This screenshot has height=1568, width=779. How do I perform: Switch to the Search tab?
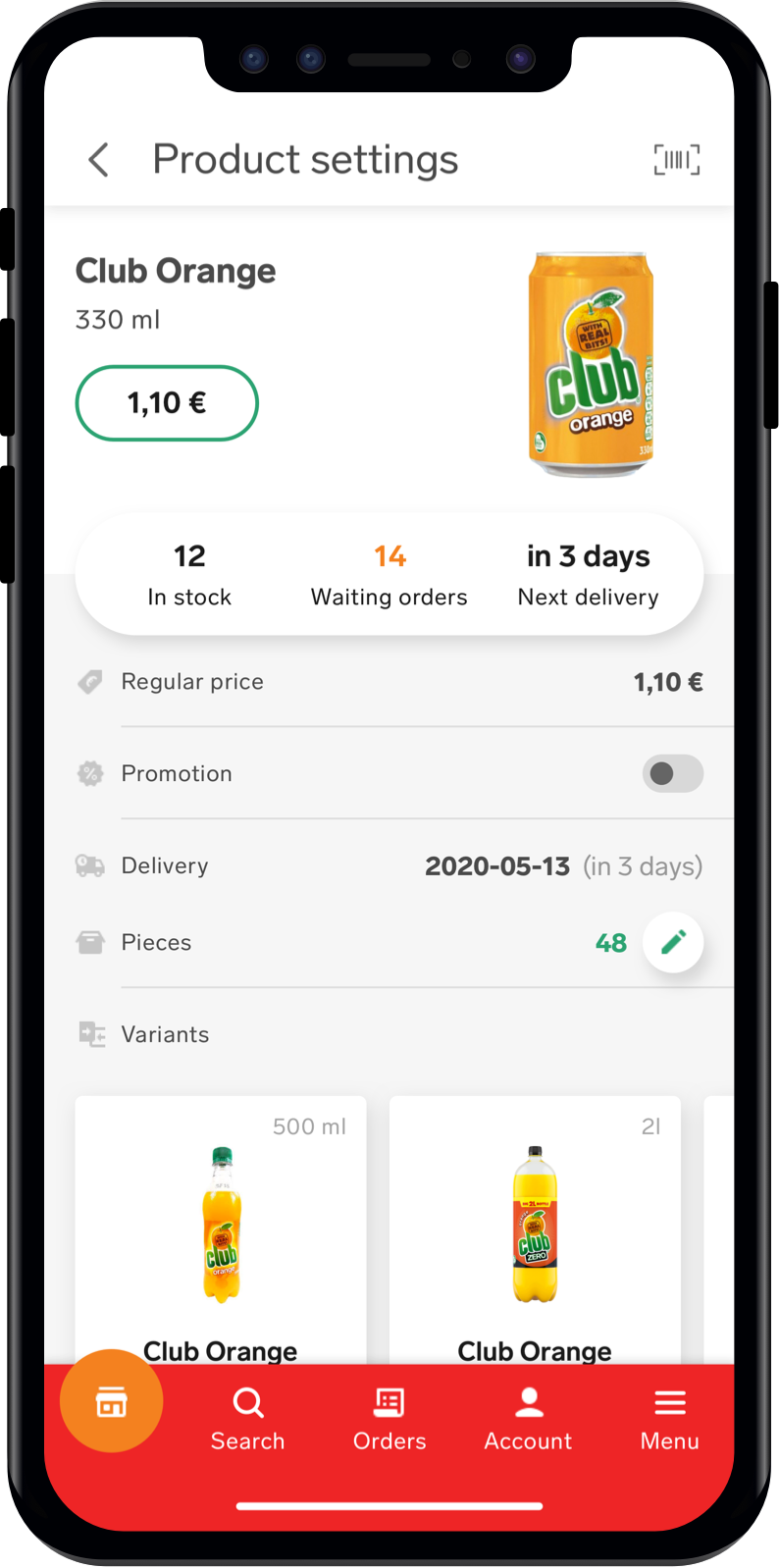[x=247, y=1418]
